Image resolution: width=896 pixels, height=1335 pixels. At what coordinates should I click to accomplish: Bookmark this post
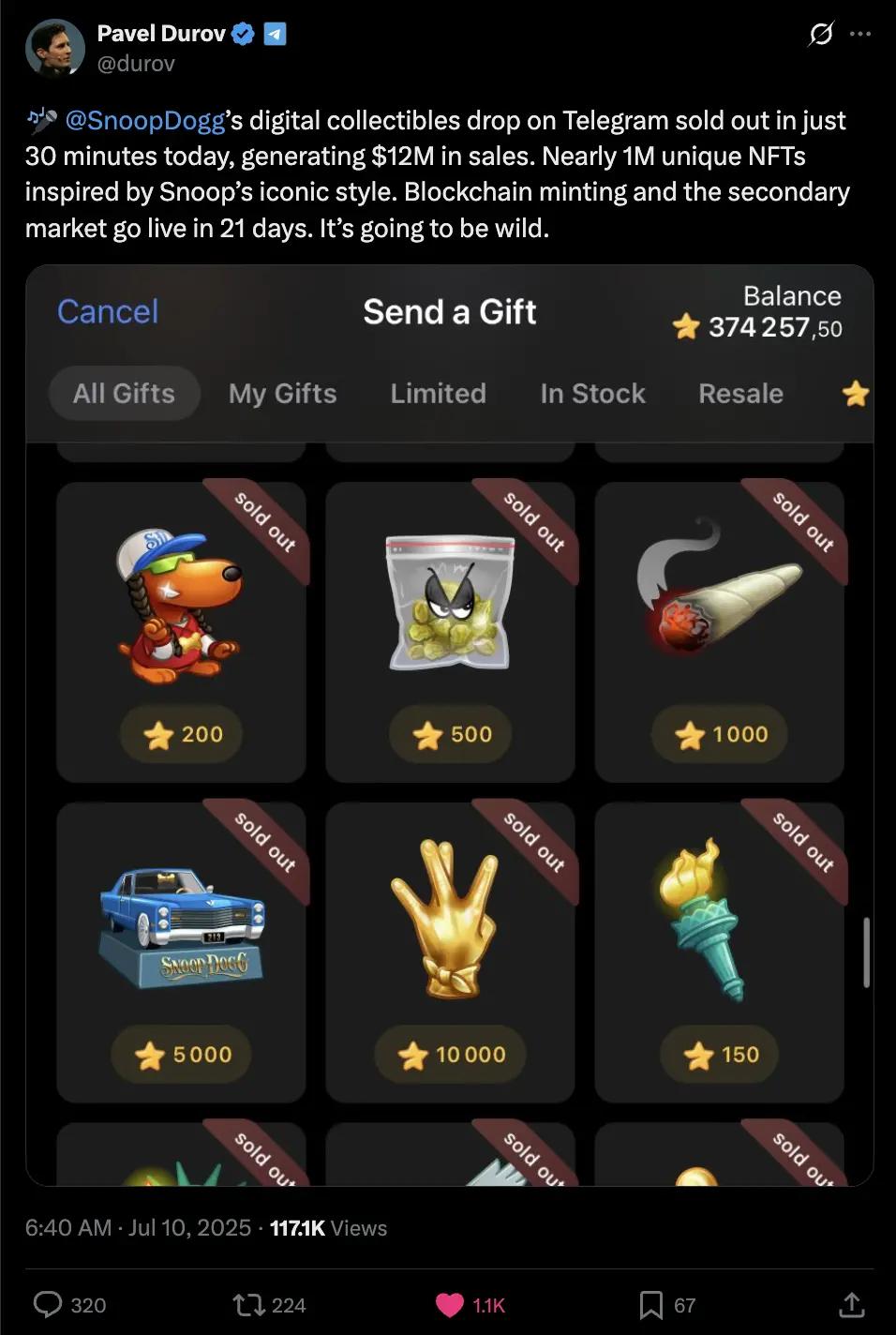[650, 1304]
